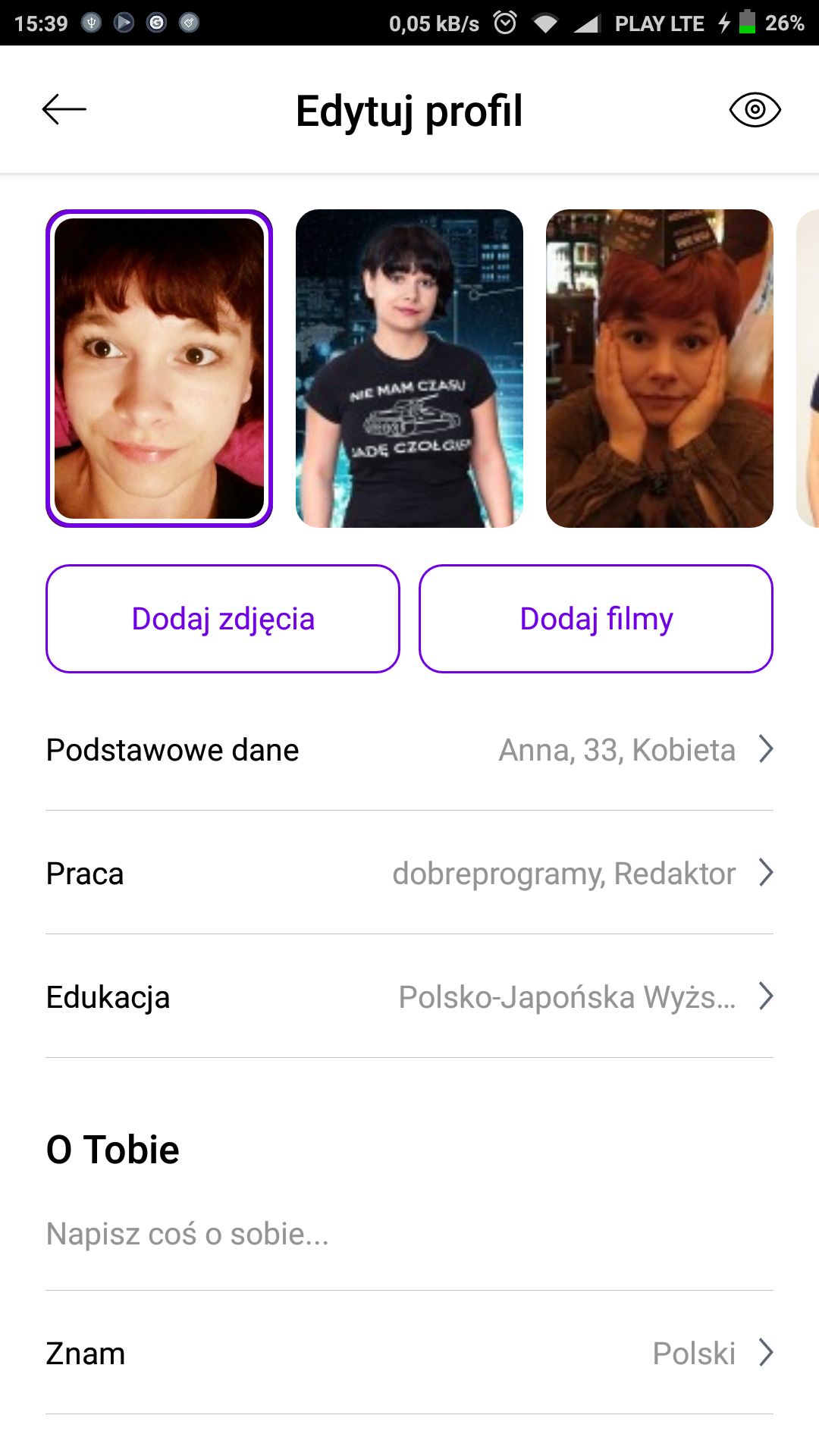Open the Znam languages row
This screenshot has height=1456, width=819.
[x=409, y=1354]
